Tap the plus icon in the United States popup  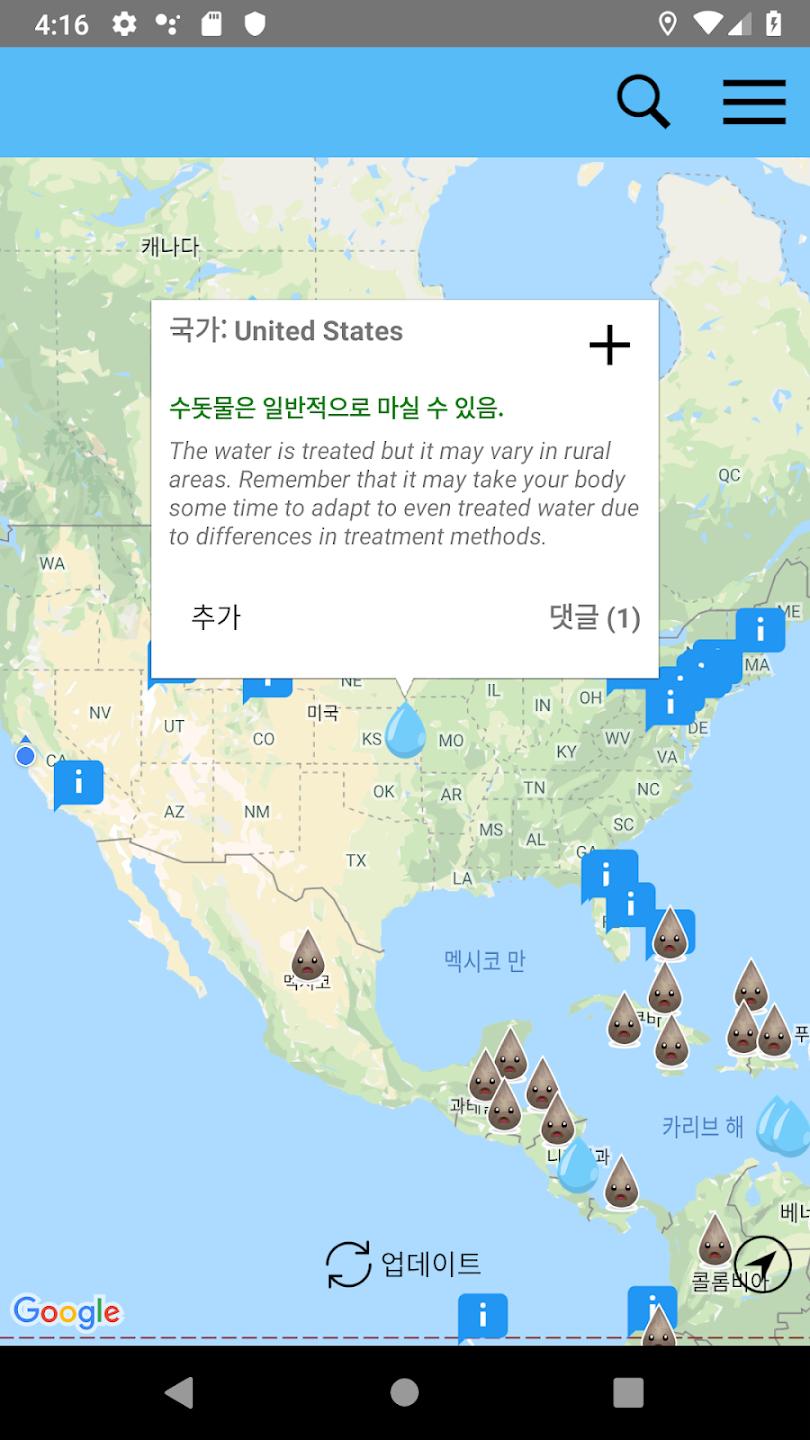(609, 346)
